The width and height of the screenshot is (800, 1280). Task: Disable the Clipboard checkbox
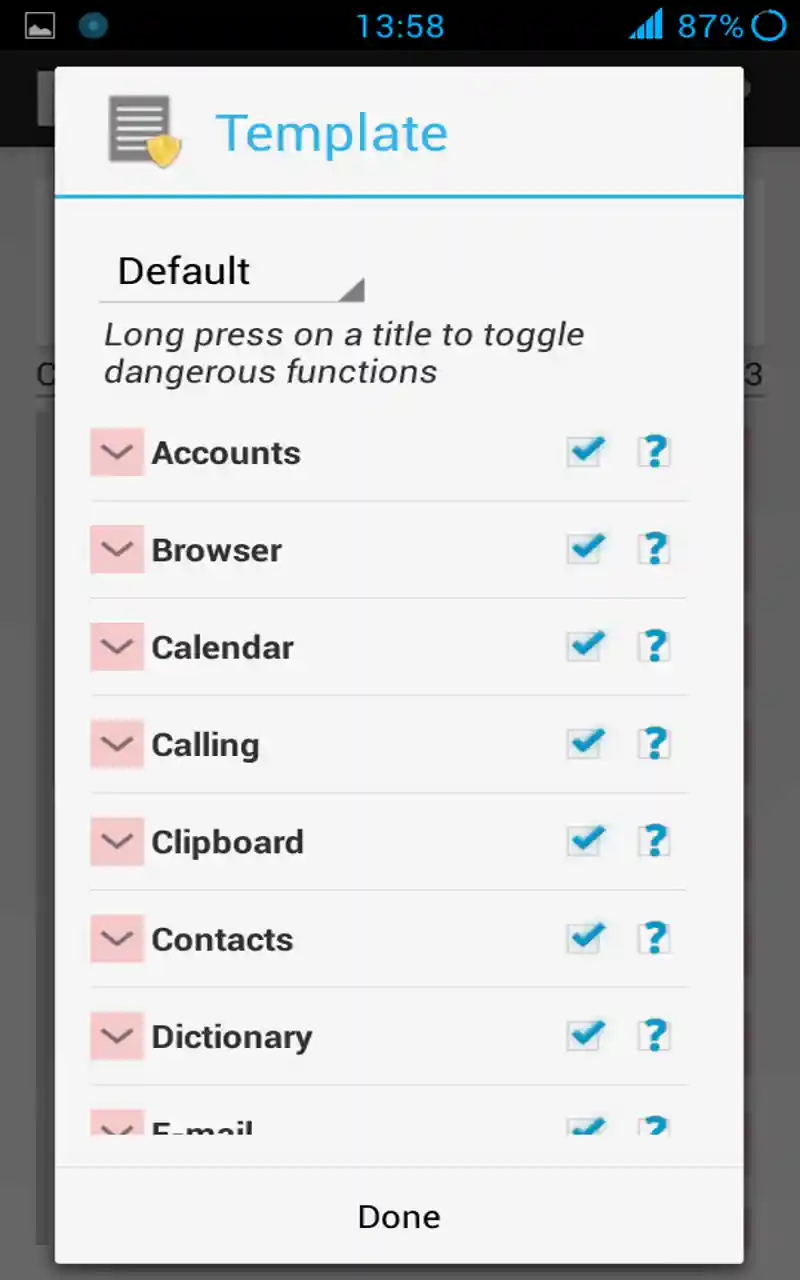585,841
